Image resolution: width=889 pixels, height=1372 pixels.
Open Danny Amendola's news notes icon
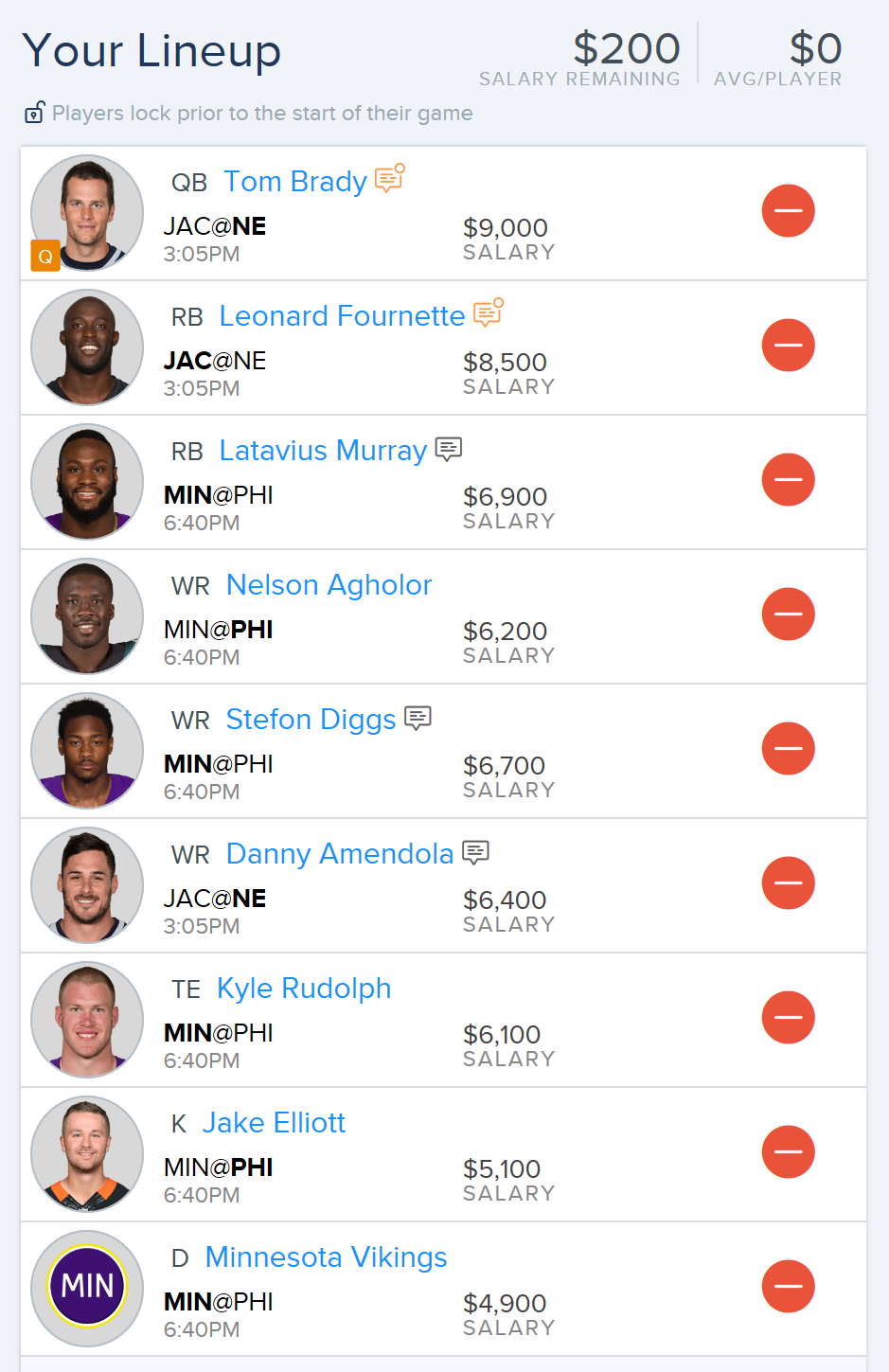click(x=475, y=852)
